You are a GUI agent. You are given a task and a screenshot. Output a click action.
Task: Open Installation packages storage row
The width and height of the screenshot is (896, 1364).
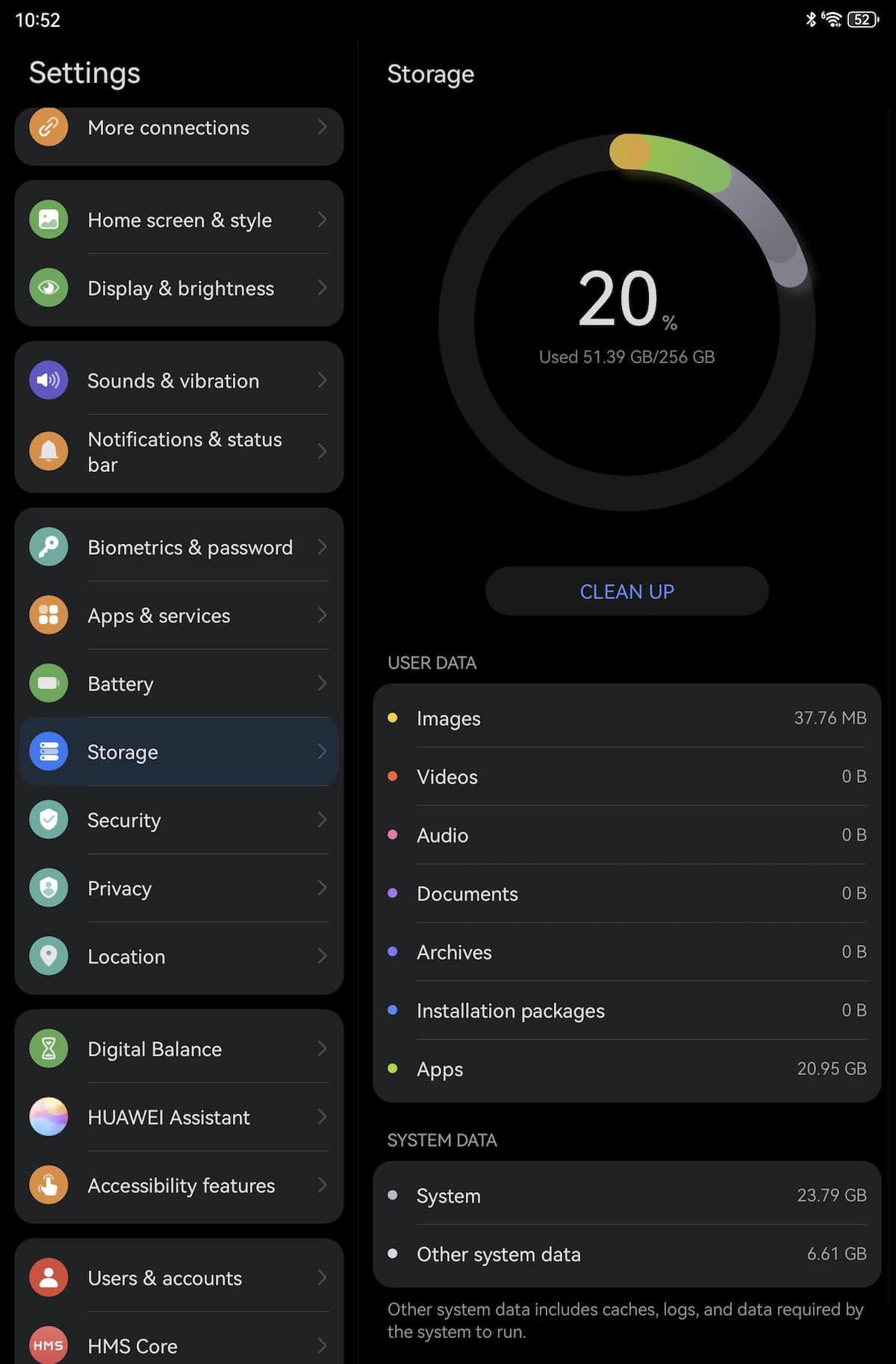(x=626, y=1011)
